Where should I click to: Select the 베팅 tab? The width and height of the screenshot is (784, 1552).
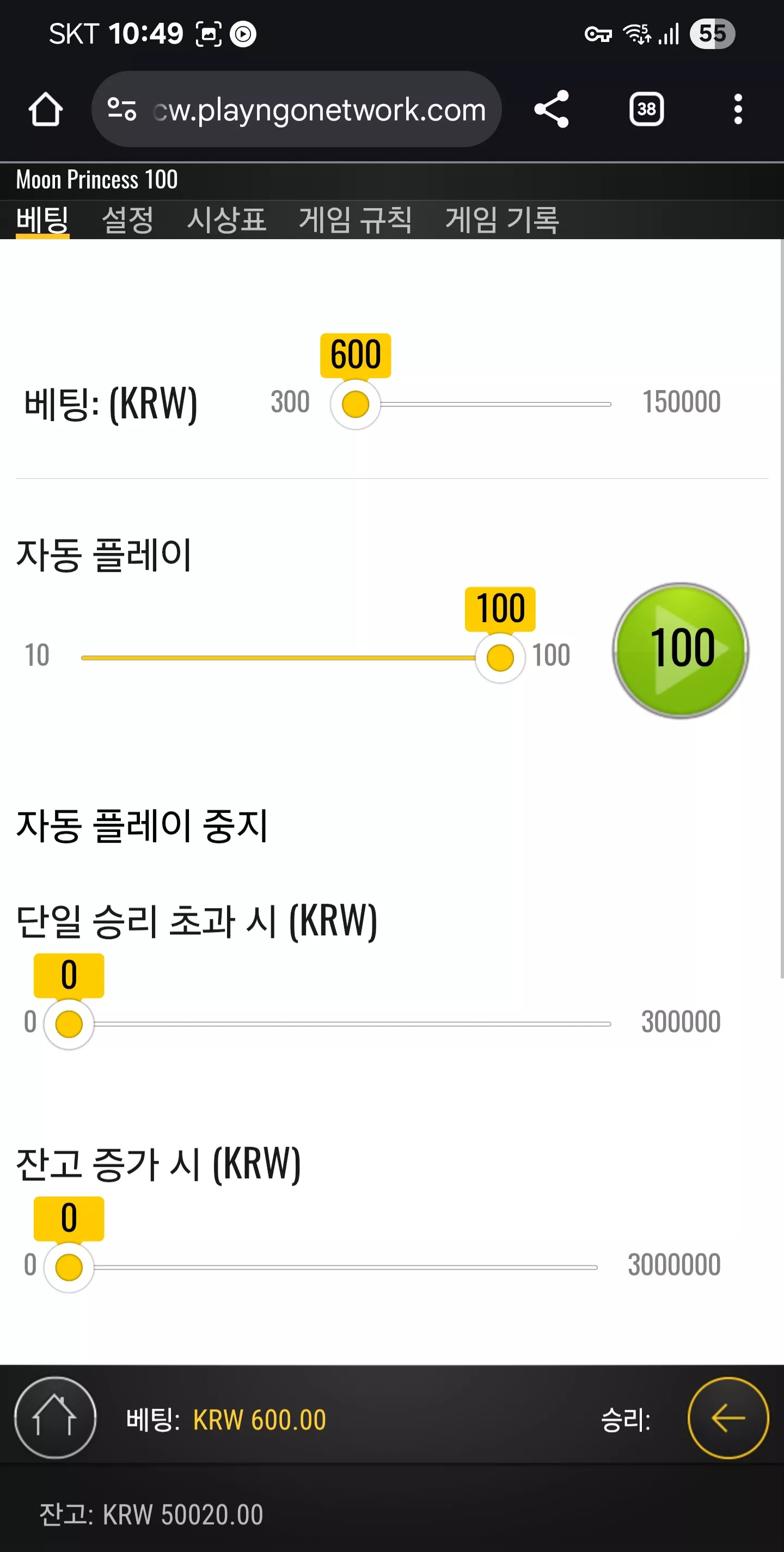(x=42, y=220)
